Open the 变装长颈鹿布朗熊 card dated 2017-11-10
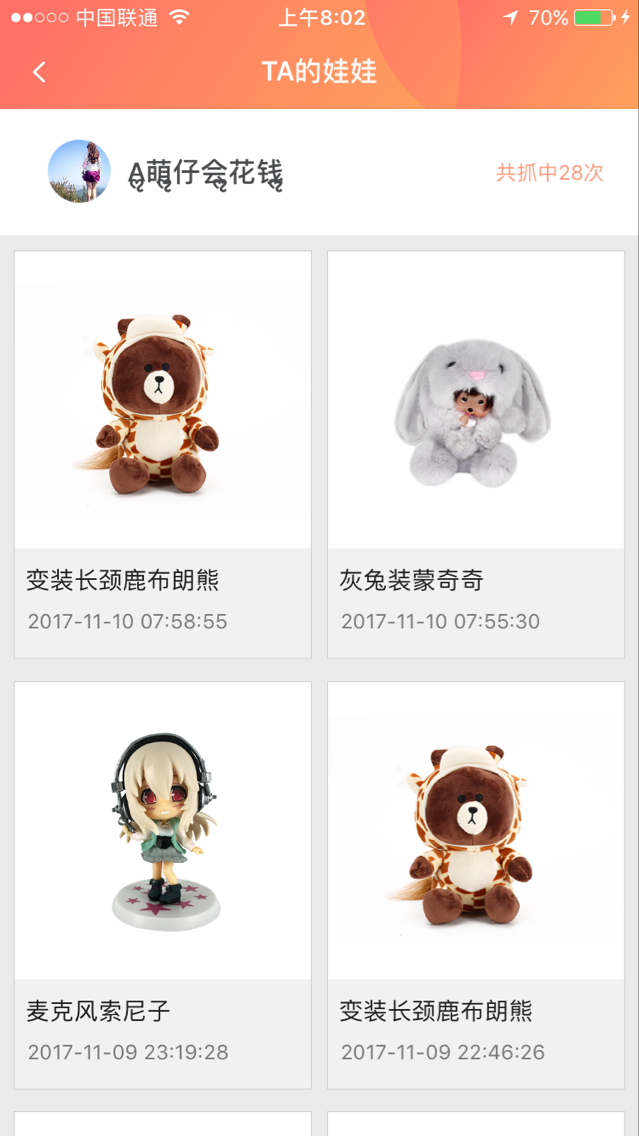Viewport: 639px width, 1136px height. pyautogui.click(x=163, y=453)
